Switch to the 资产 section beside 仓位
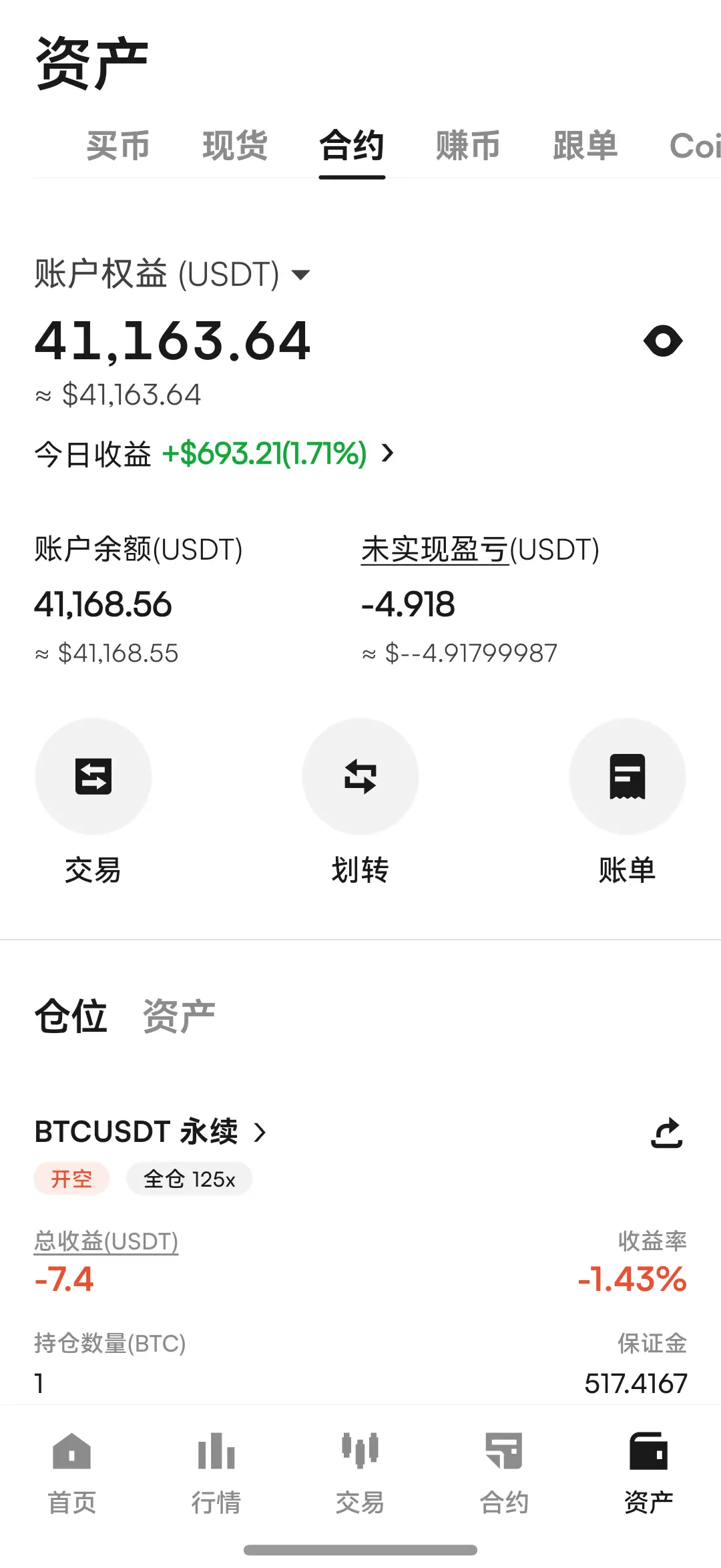The image size is (721, 1568). pos(179,1016)
